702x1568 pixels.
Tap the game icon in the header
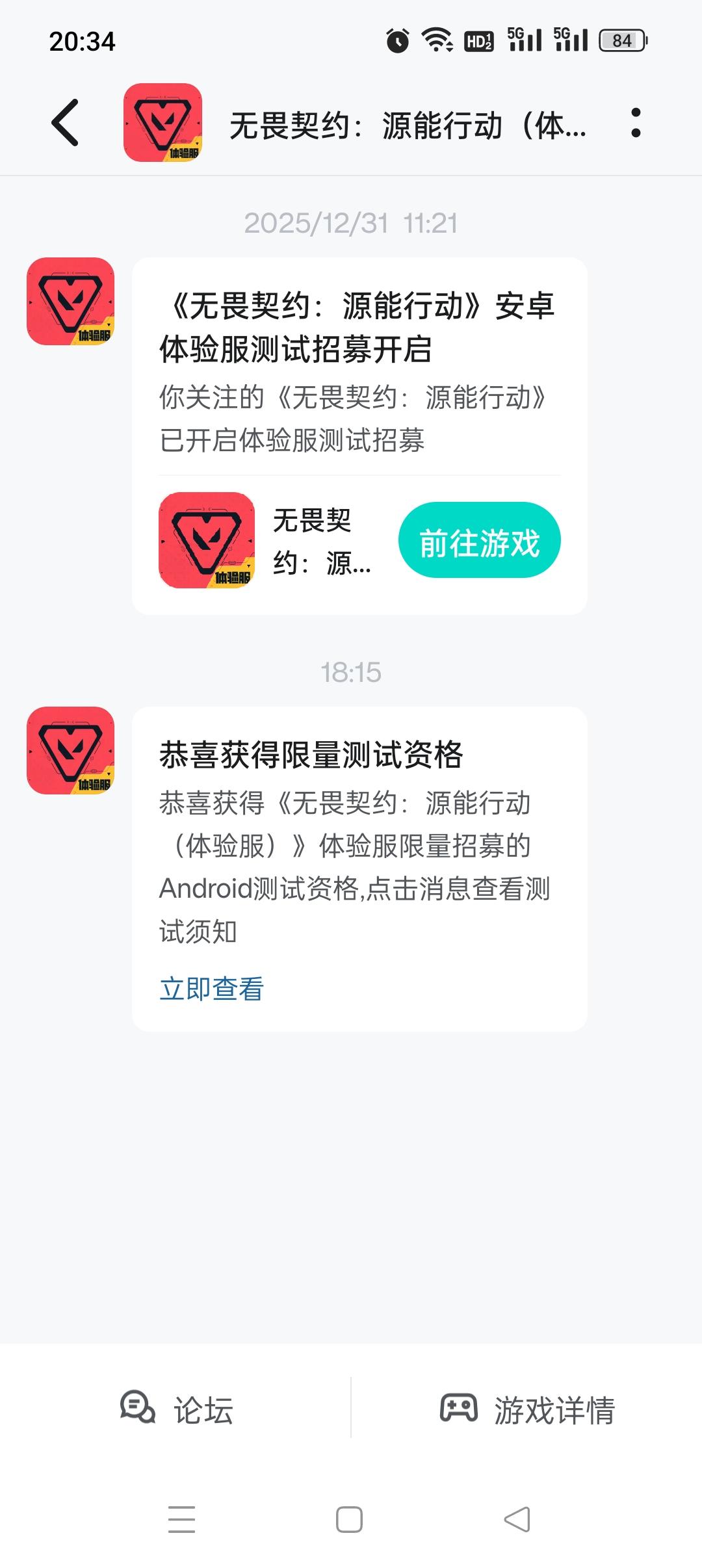click(x=162, y=122)
